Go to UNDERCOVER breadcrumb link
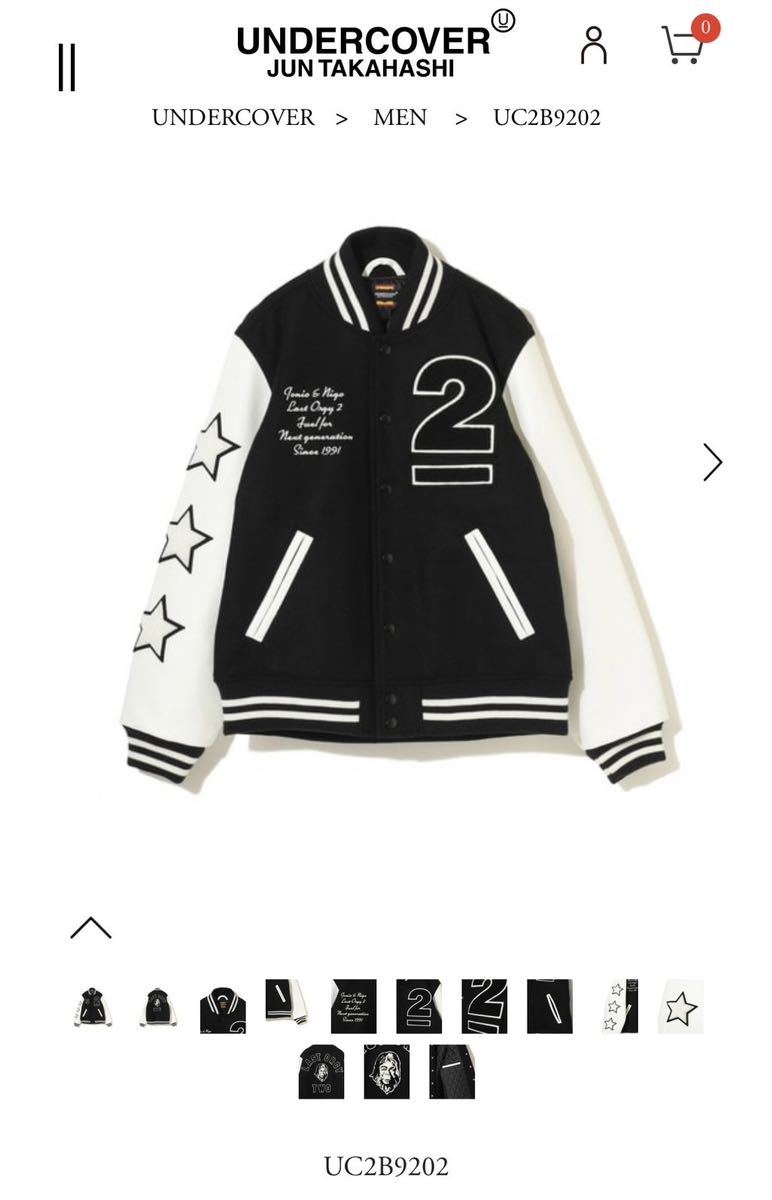Screen dimensions: 772x1200 pyautogui.click(x=233, y=117)
